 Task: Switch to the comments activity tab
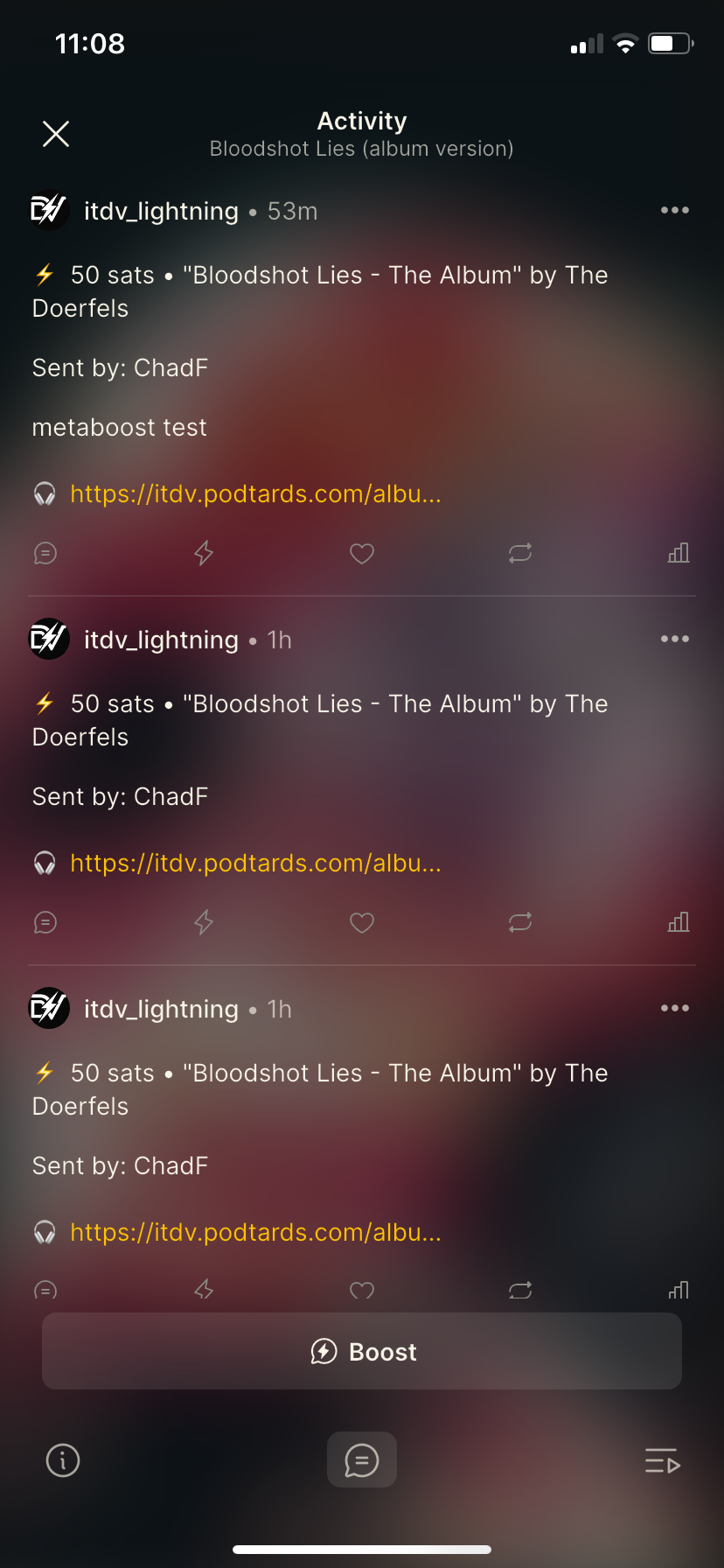pyautogui.click(x=362, y=1460)
